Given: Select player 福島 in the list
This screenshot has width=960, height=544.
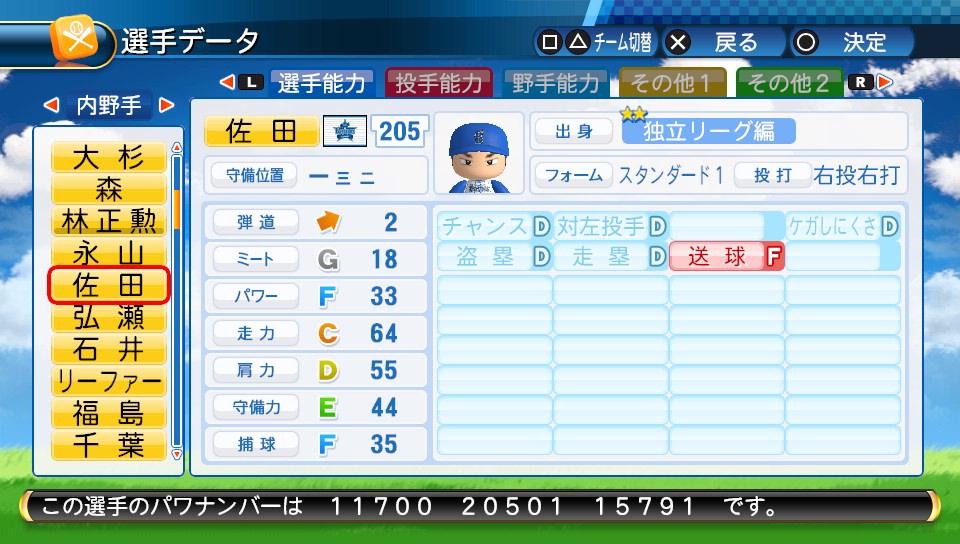Looking at the screenshot, I should [x=108, y=414].
